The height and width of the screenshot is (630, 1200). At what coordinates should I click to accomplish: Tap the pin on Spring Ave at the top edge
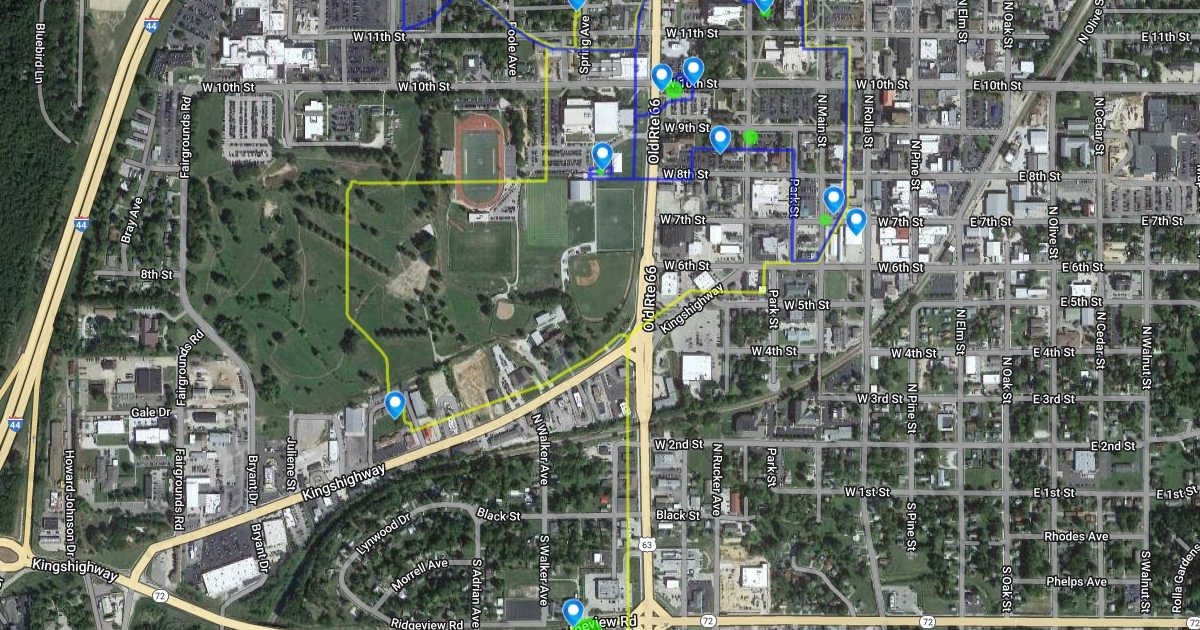click(576, 3)
